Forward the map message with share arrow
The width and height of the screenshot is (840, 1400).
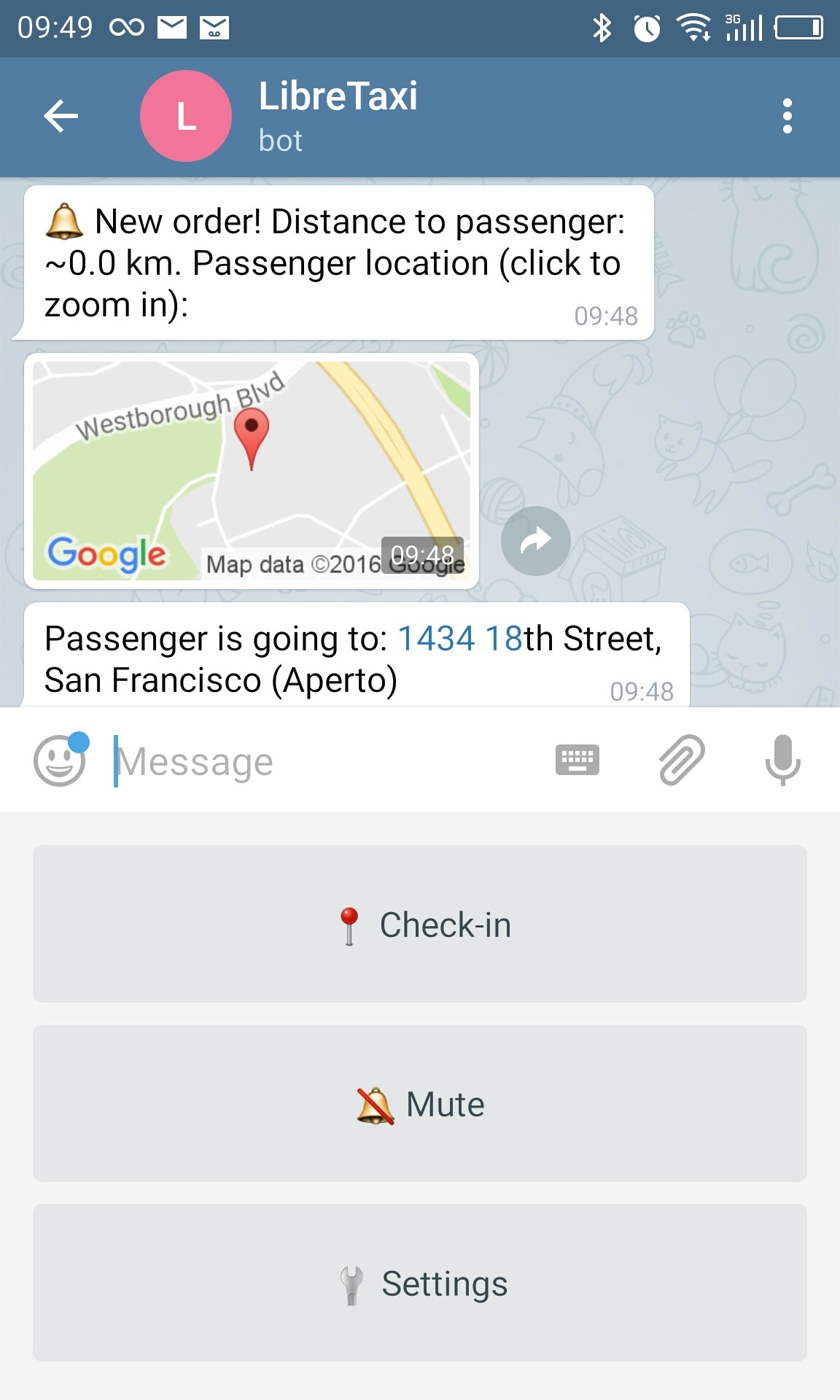(536, 541)
